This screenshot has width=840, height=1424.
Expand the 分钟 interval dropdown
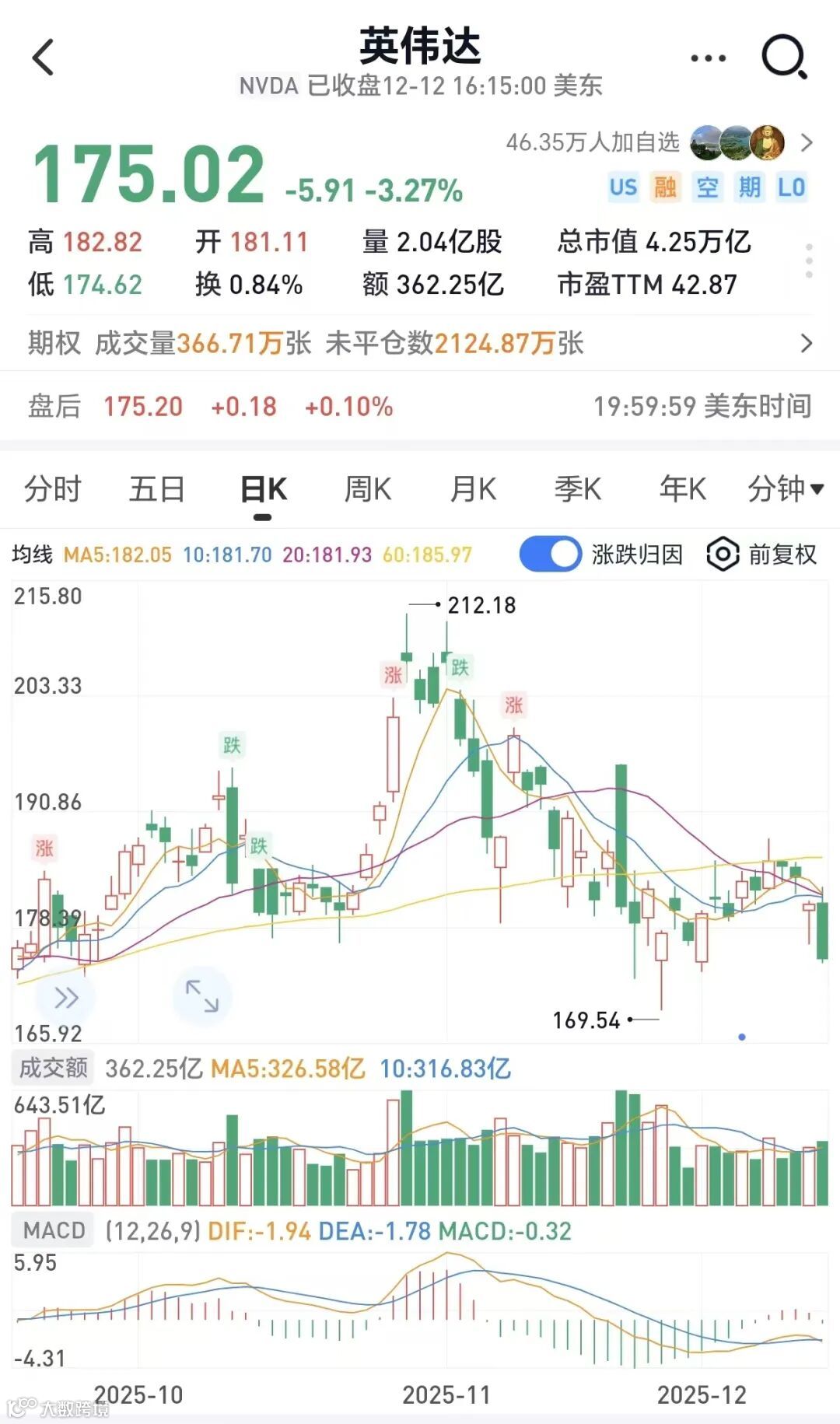point(786,489)
